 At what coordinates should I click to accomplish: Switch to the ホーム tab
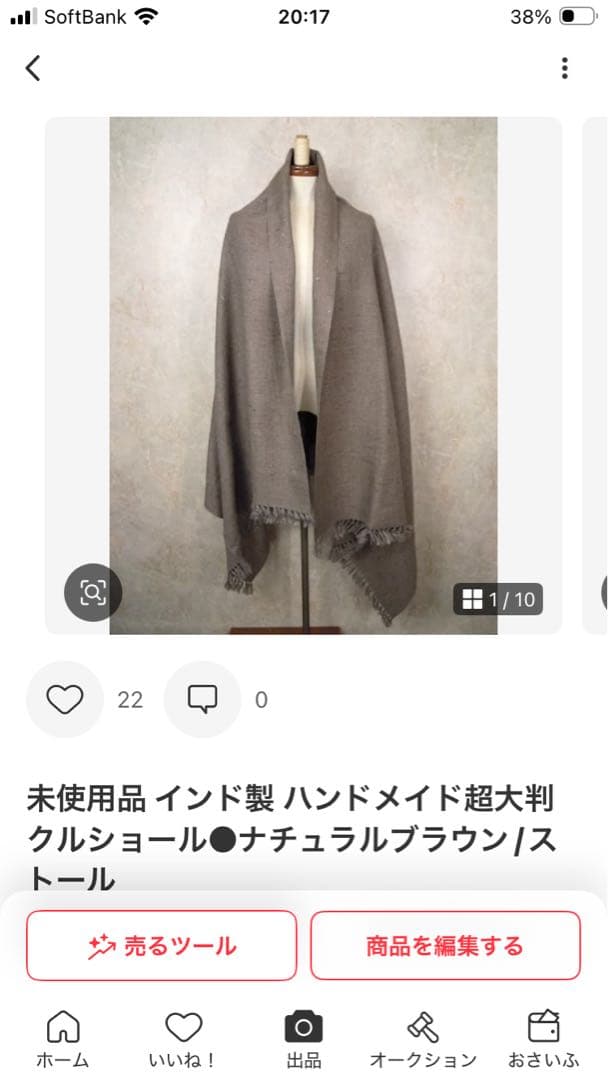(x=63, y=1039)
